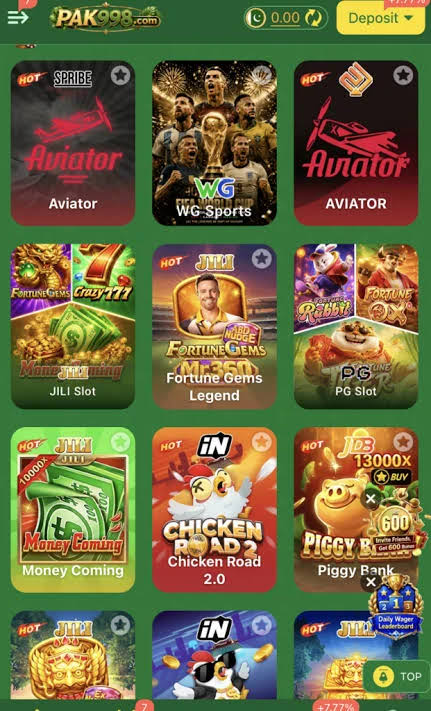The height and width of the screenshot is (711, 431).
Task: Close the Daily Wager Leaderboard badge
Action: pyautogui.click(x=371, y=582)
